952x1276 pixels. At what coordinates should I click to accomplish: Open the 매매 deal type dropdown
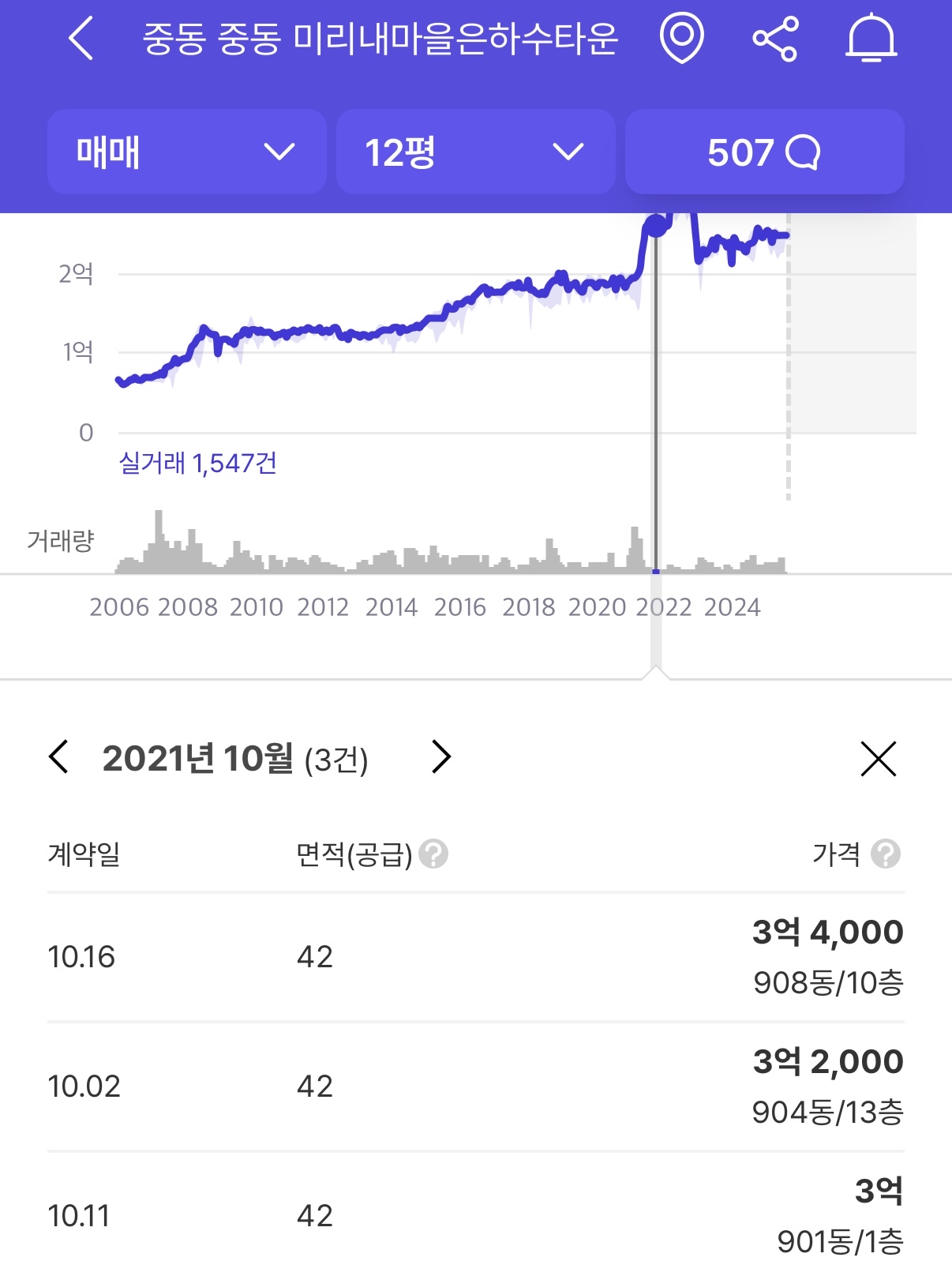coord(187,152)
